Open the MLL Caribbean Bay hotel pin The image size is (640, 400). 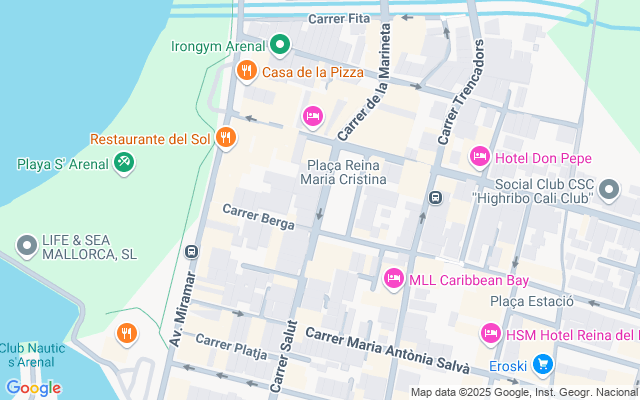click(x=394, y=278)
